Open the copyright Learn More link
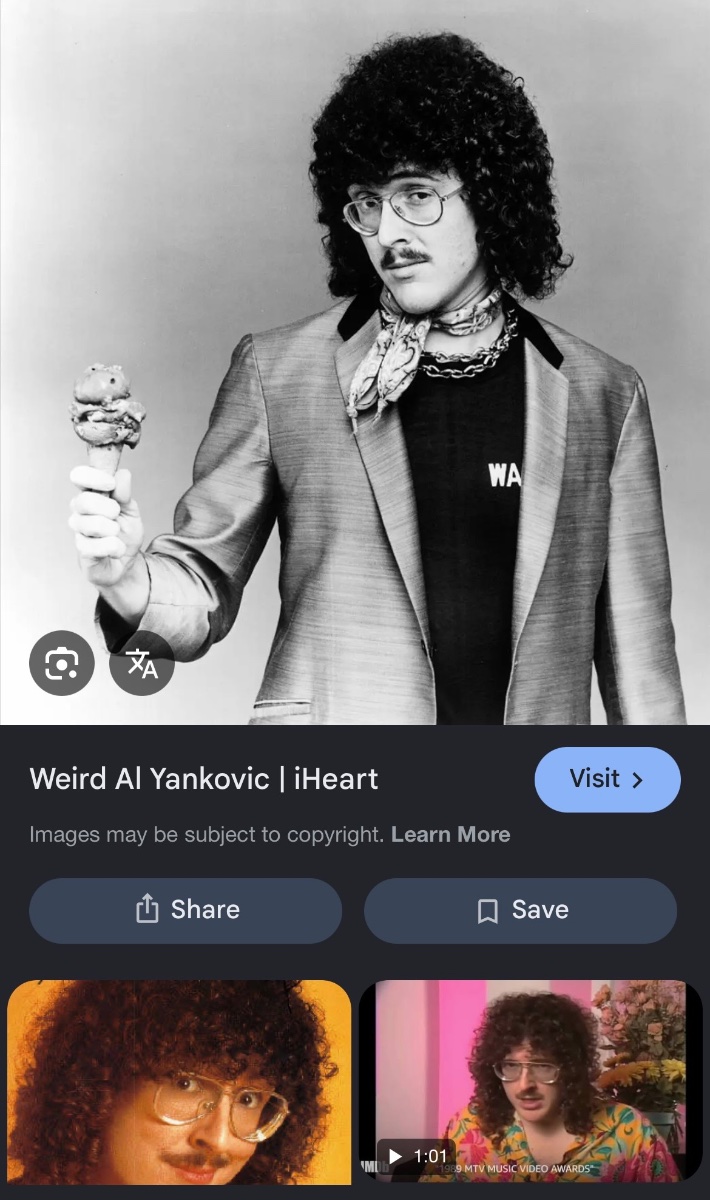Viewport: 710px width, 1200px height. 450,834
